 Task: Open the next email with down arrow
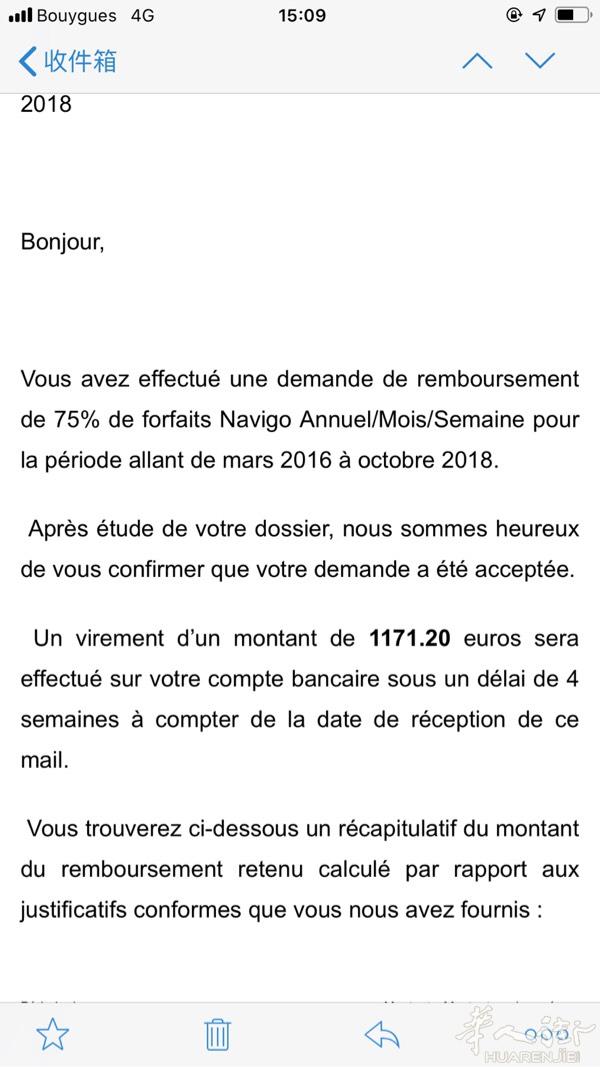point(540,61)
